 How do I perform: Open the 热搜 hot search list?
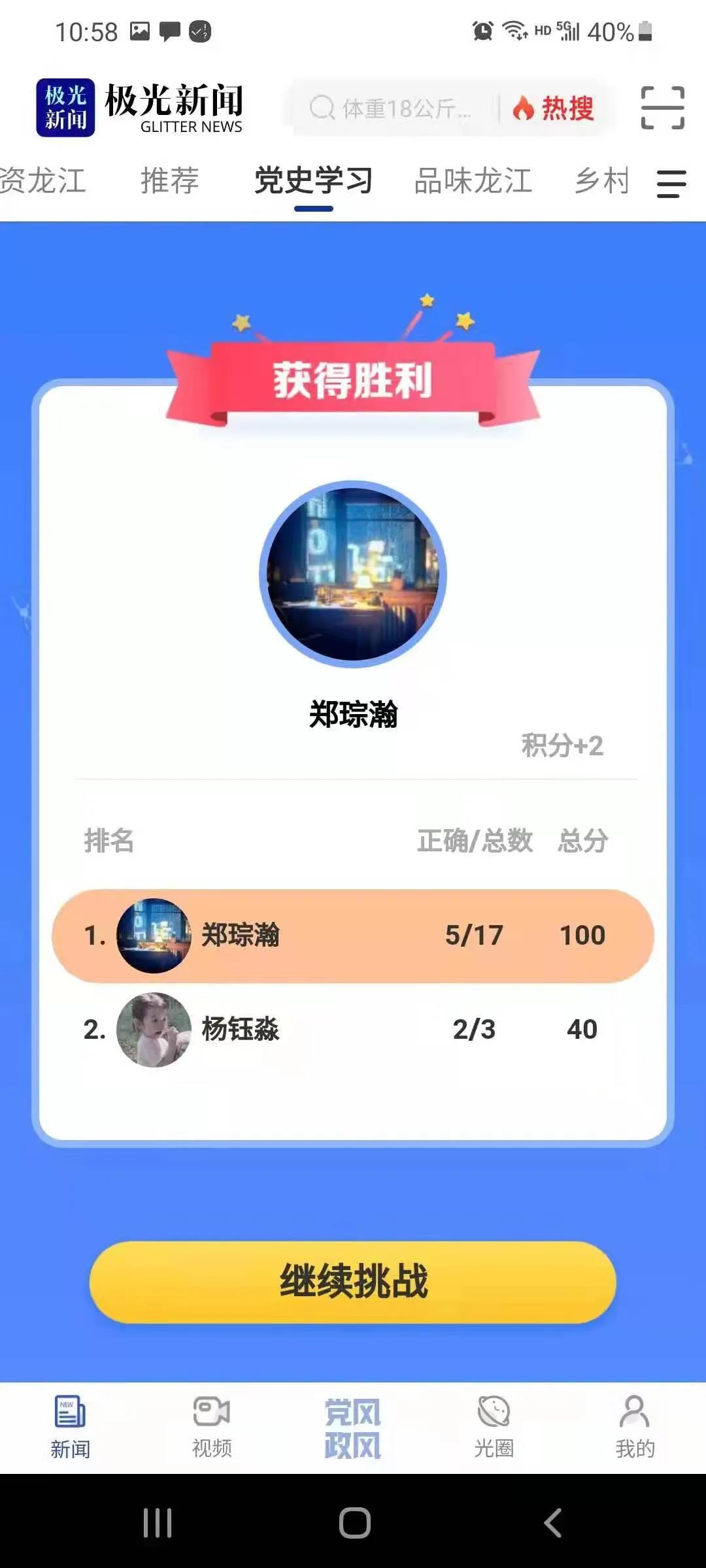click(x=554, y=108)
